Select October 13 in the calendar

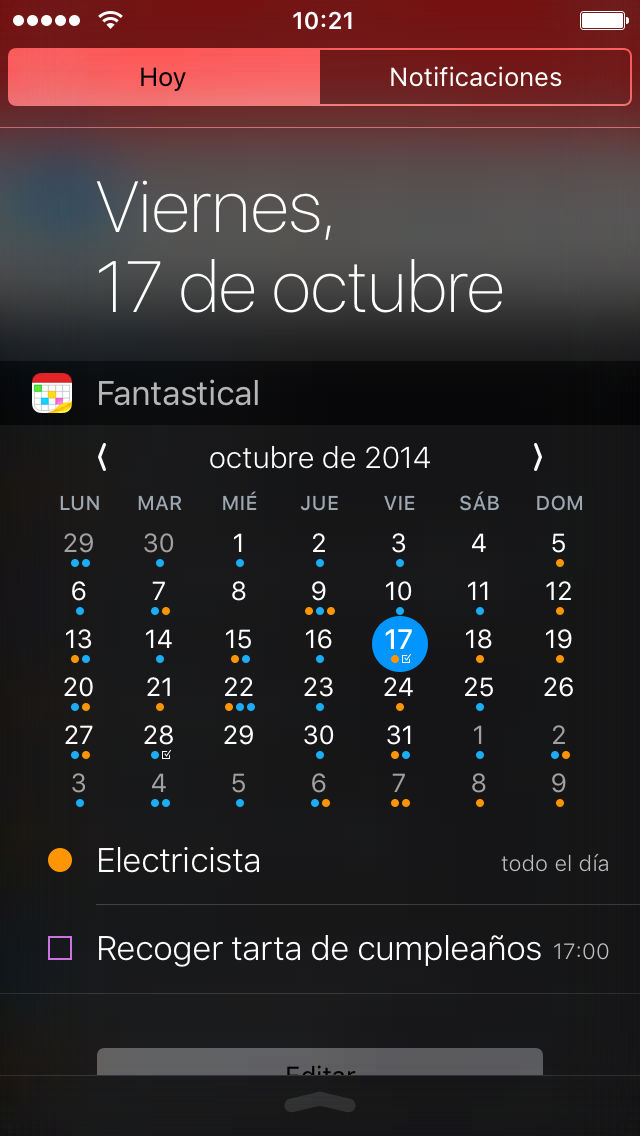point(79,643)
